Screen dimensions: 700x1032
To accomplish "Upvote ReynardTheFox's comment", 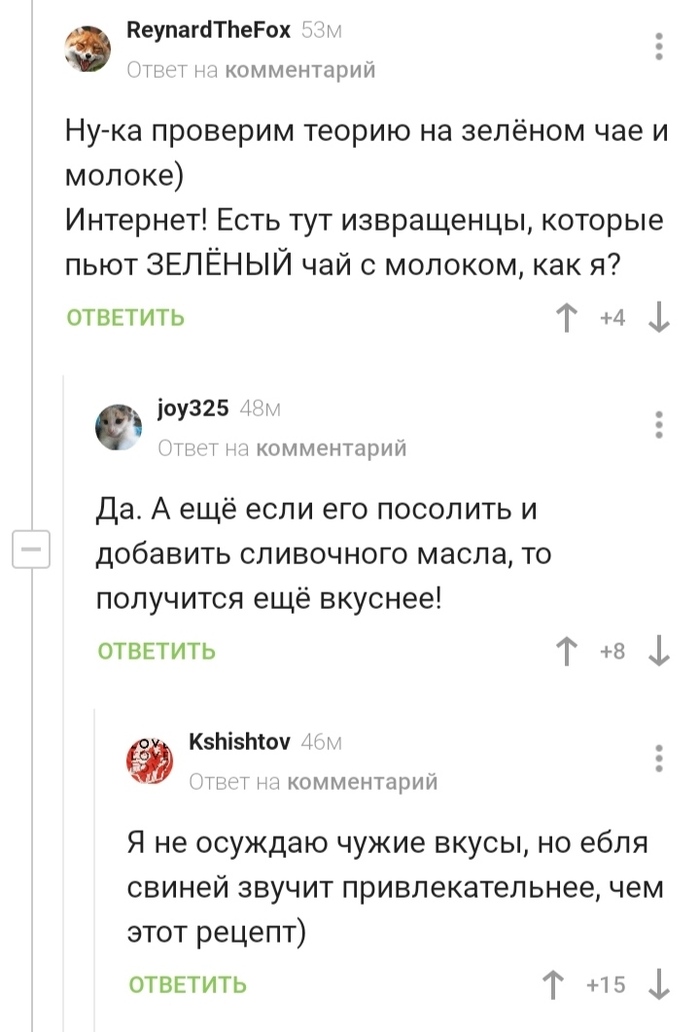I will 566,318.
